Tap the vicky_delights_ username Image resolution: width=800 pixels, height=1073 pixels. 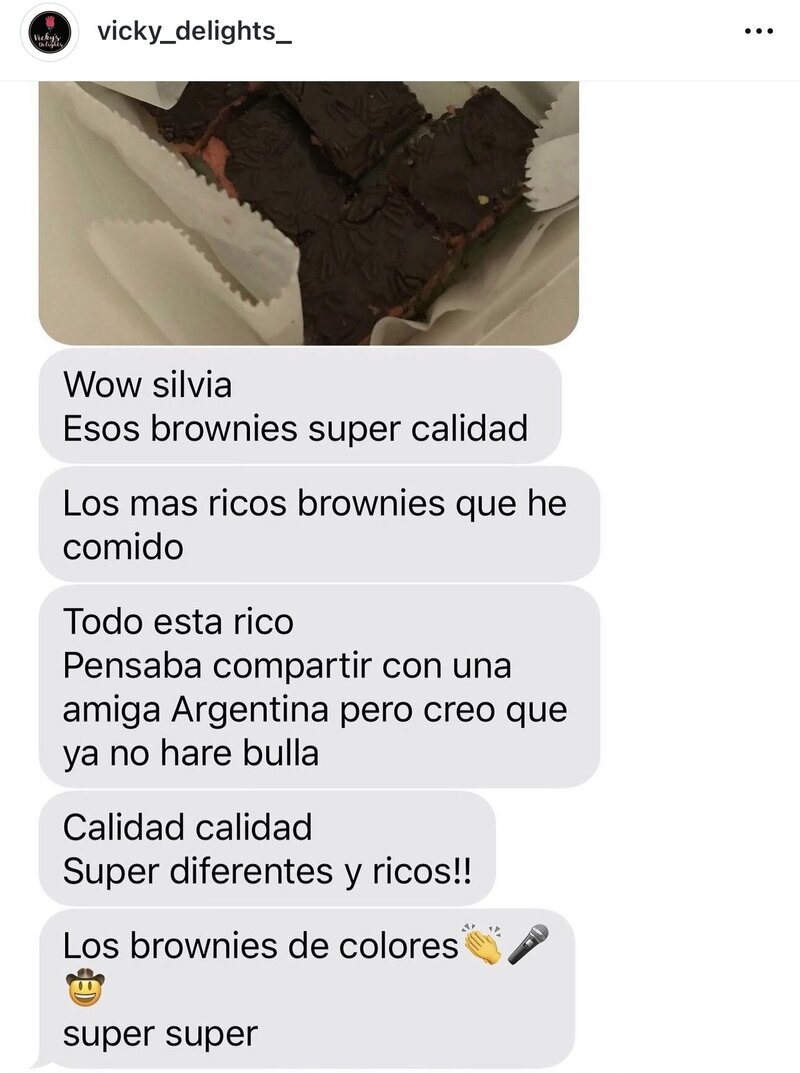(195, 31)
